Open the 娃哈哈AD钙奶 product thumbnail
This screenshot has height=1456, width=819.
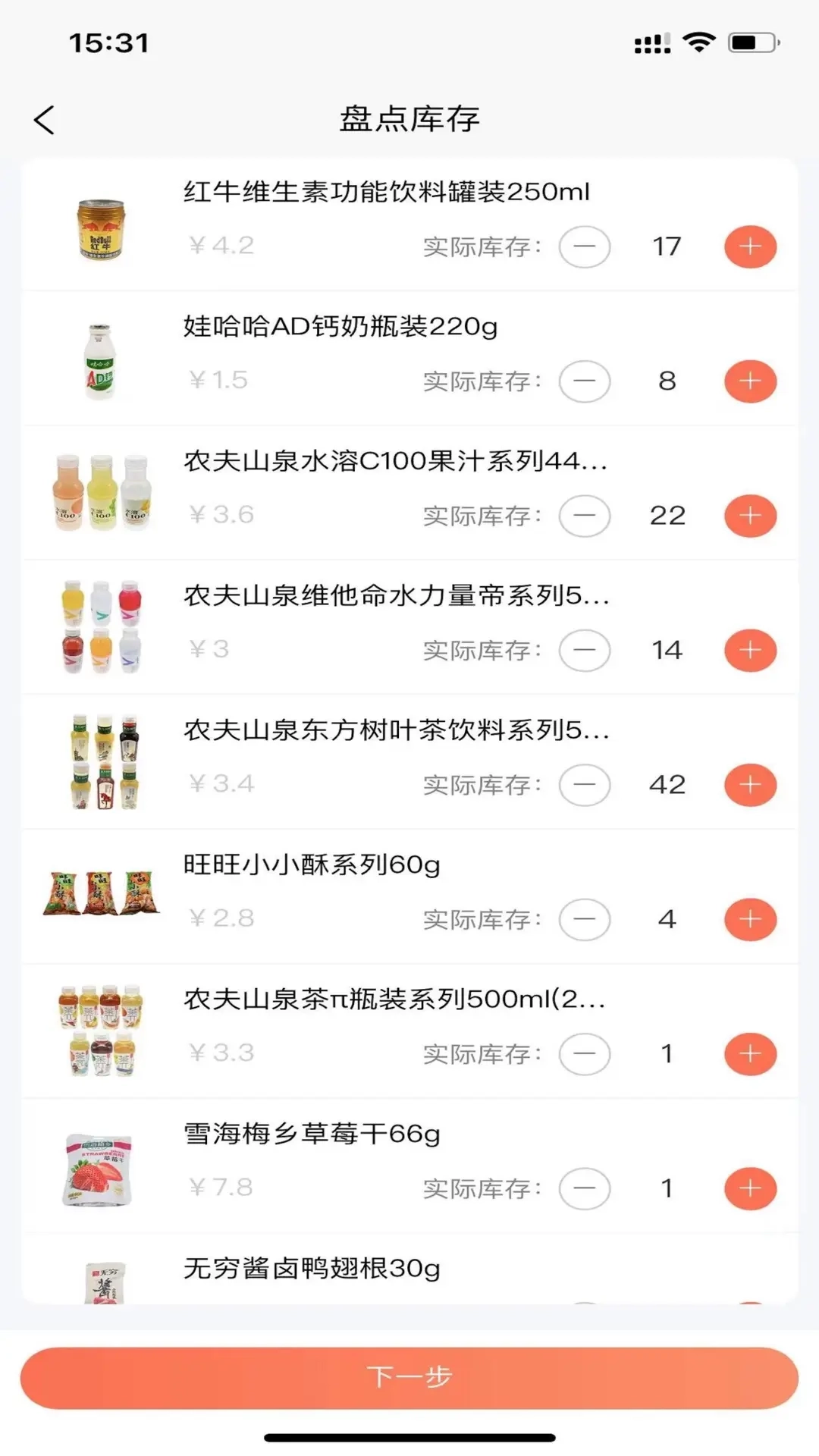coord(101,360)
